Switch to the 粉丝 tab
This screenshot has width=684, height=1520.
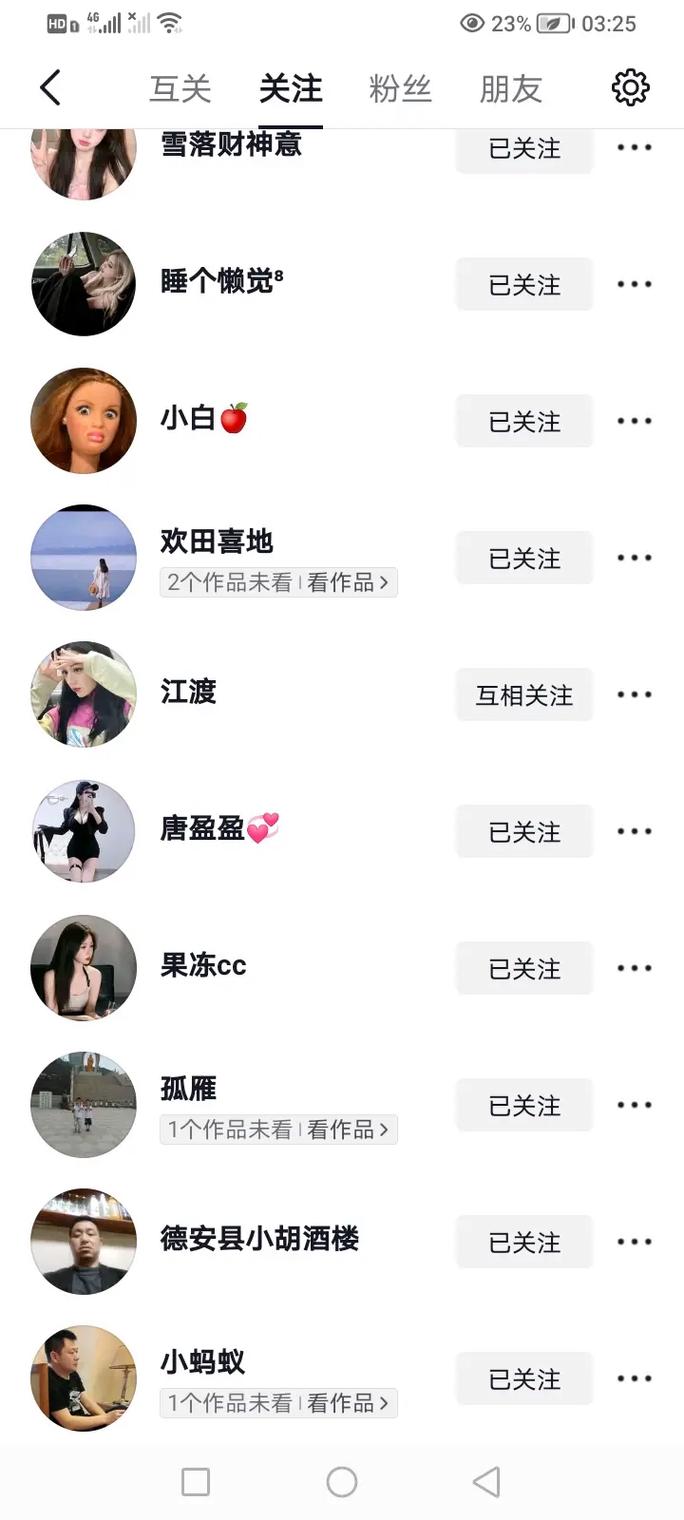click(400, 89)
